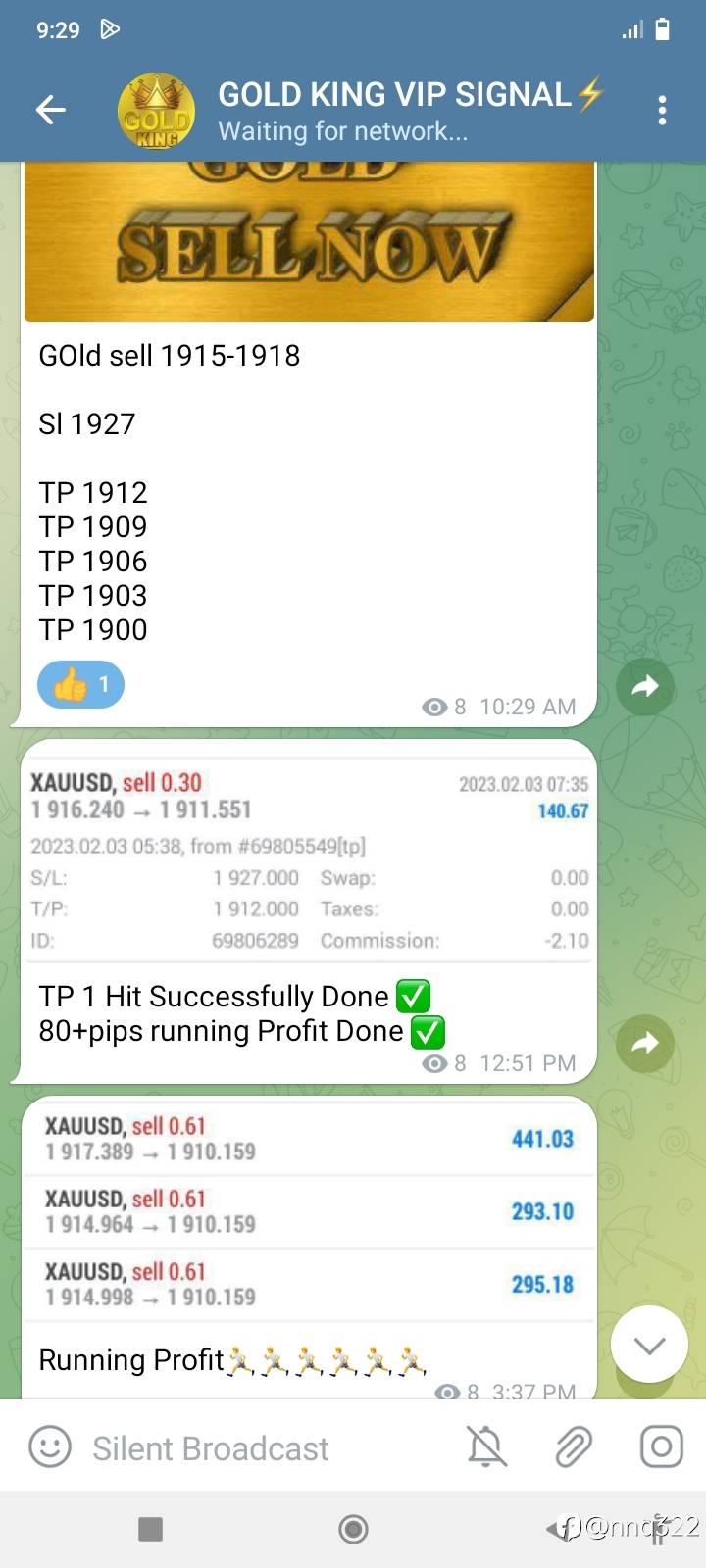Tap the system home button
Viewport: 706px width, 1568px height.
click(353, 1529)
